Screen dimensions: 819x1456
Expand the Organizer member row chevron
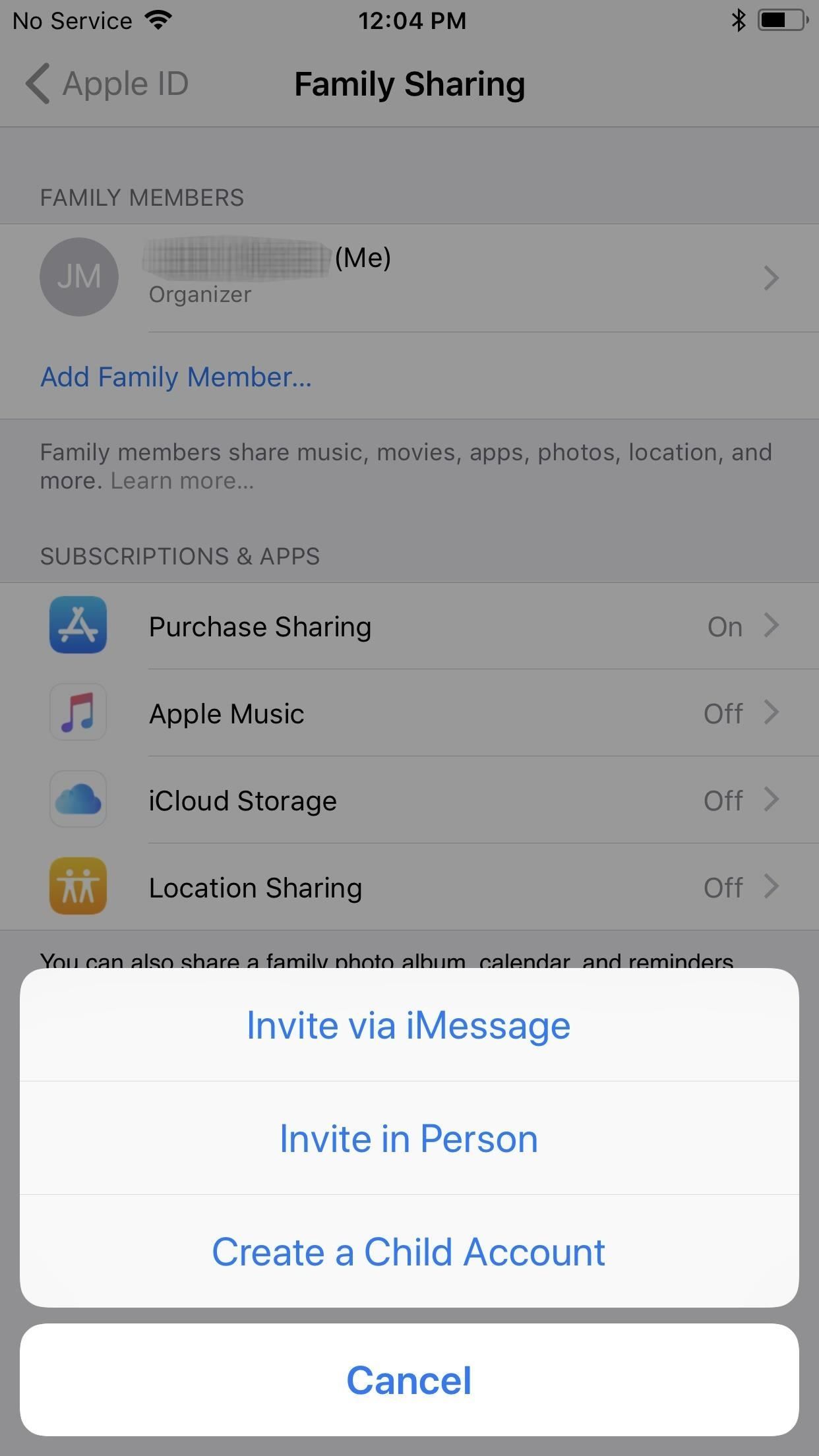pyautogui.click(x=772, y=278)
